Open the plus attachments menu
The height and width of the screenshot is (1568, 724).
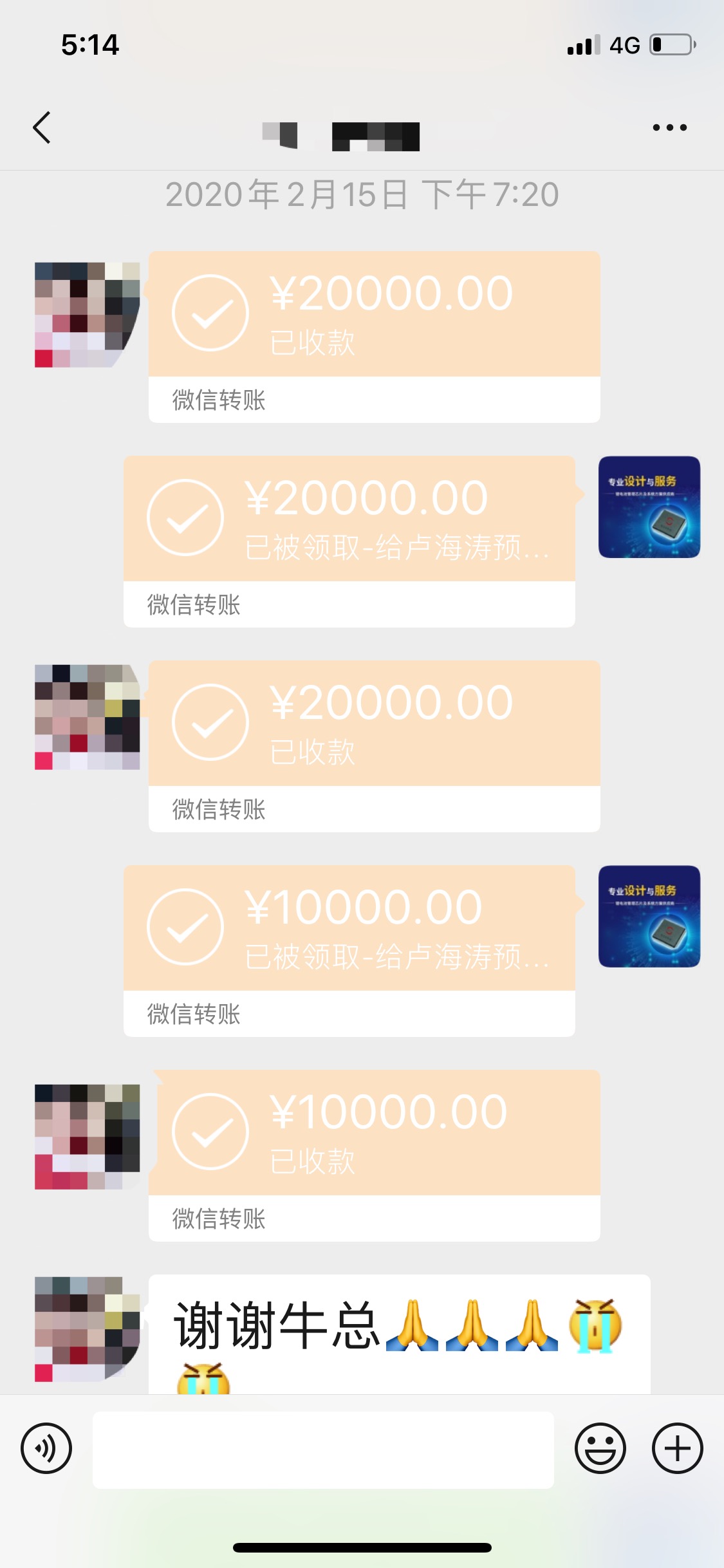[677, 1449]
